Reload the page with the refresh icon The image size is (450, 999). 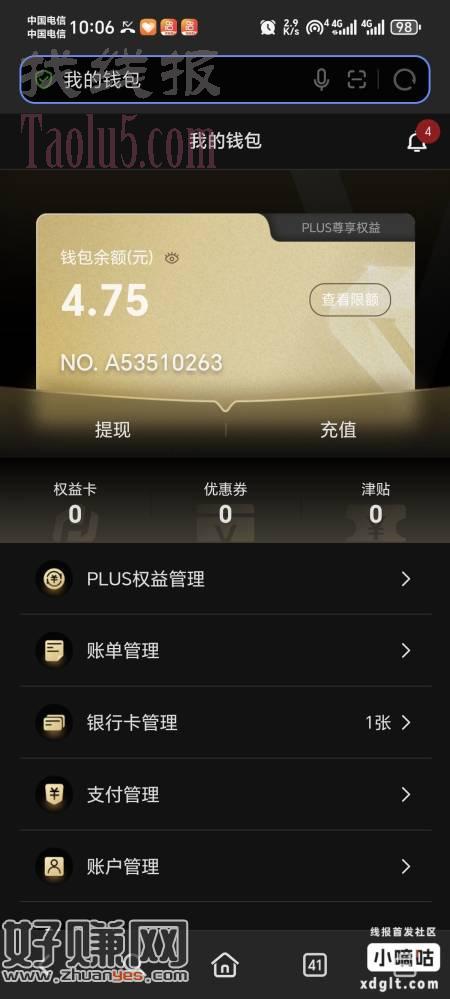coord(404,80)
